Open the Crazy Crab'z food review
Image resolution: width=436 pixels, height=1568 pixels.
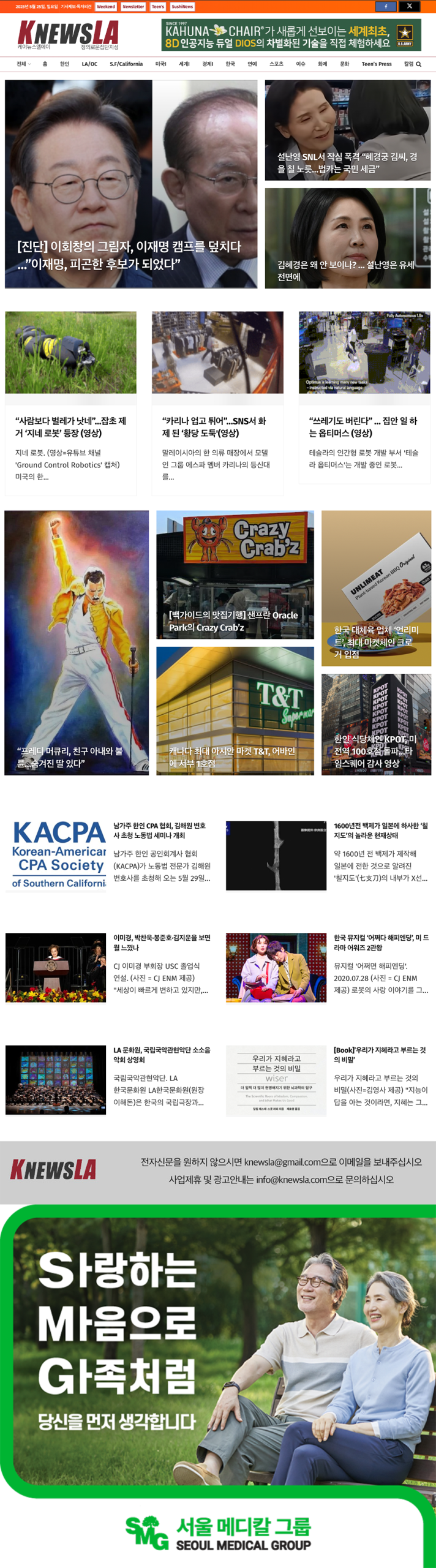[x=235, y=620]
